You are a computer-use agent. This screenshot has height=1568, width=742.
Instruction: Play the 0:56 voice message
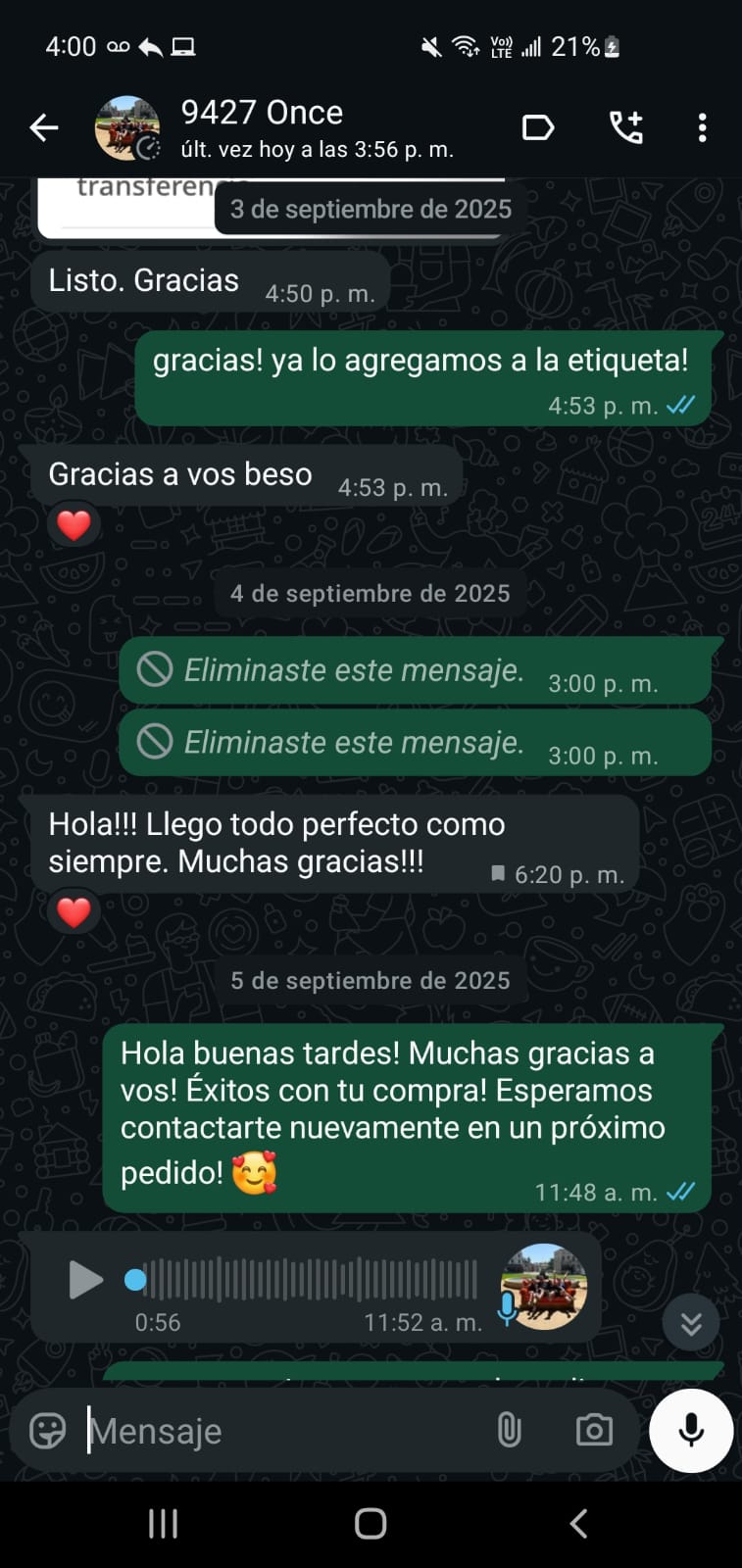[x=85, y=1280]
